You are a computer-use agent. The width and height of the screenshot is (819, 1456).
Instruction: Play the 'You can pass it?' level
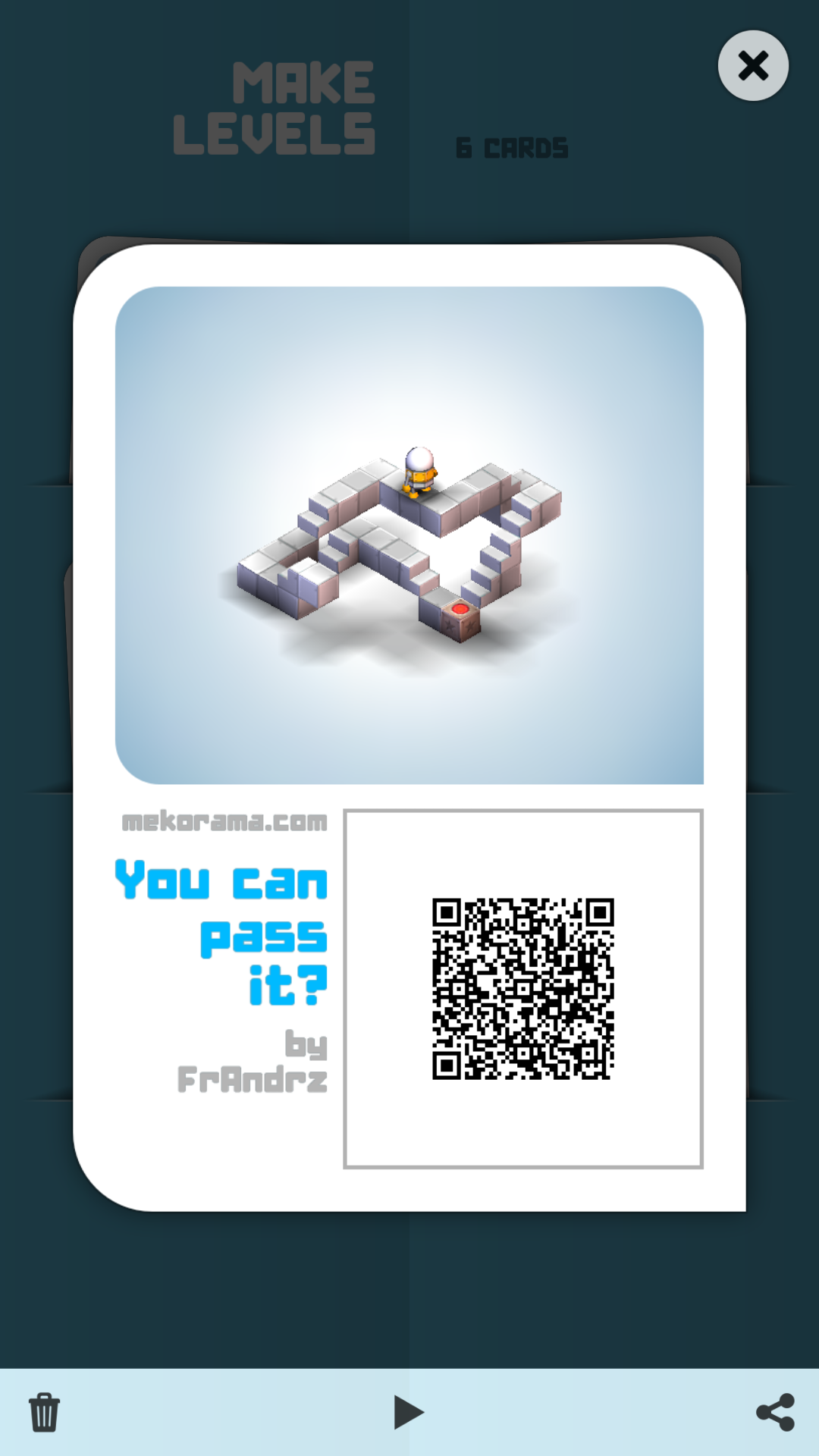[409, 1412]
